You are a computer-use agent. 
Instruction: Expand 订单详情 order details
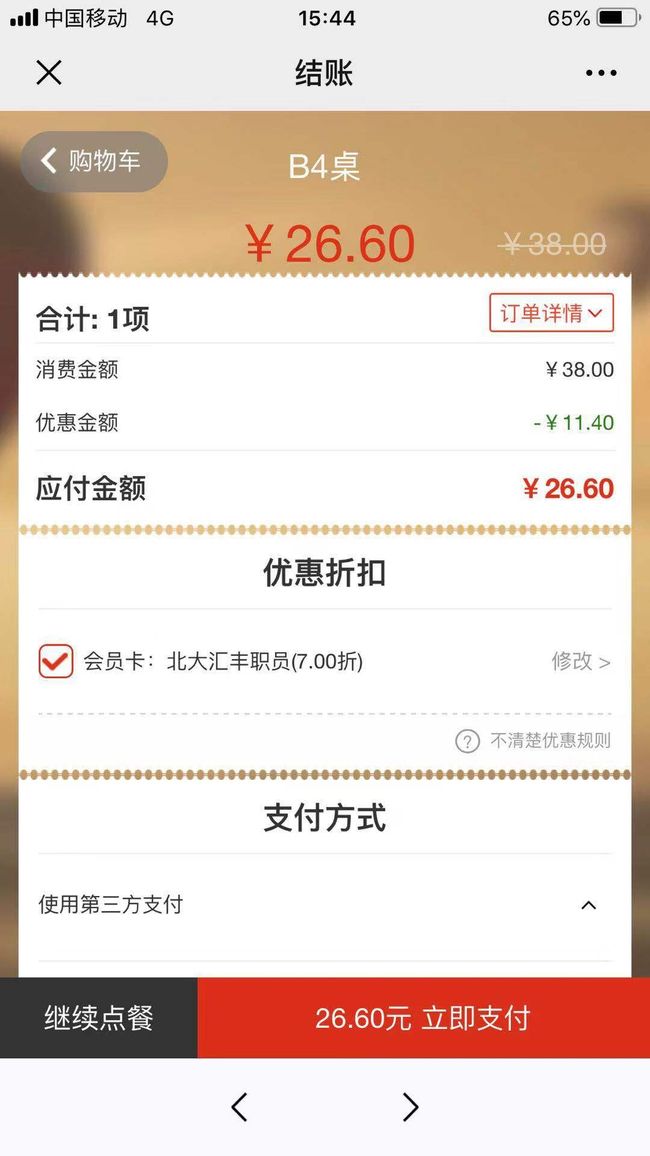pyautogui.click(x=551, y=313)
